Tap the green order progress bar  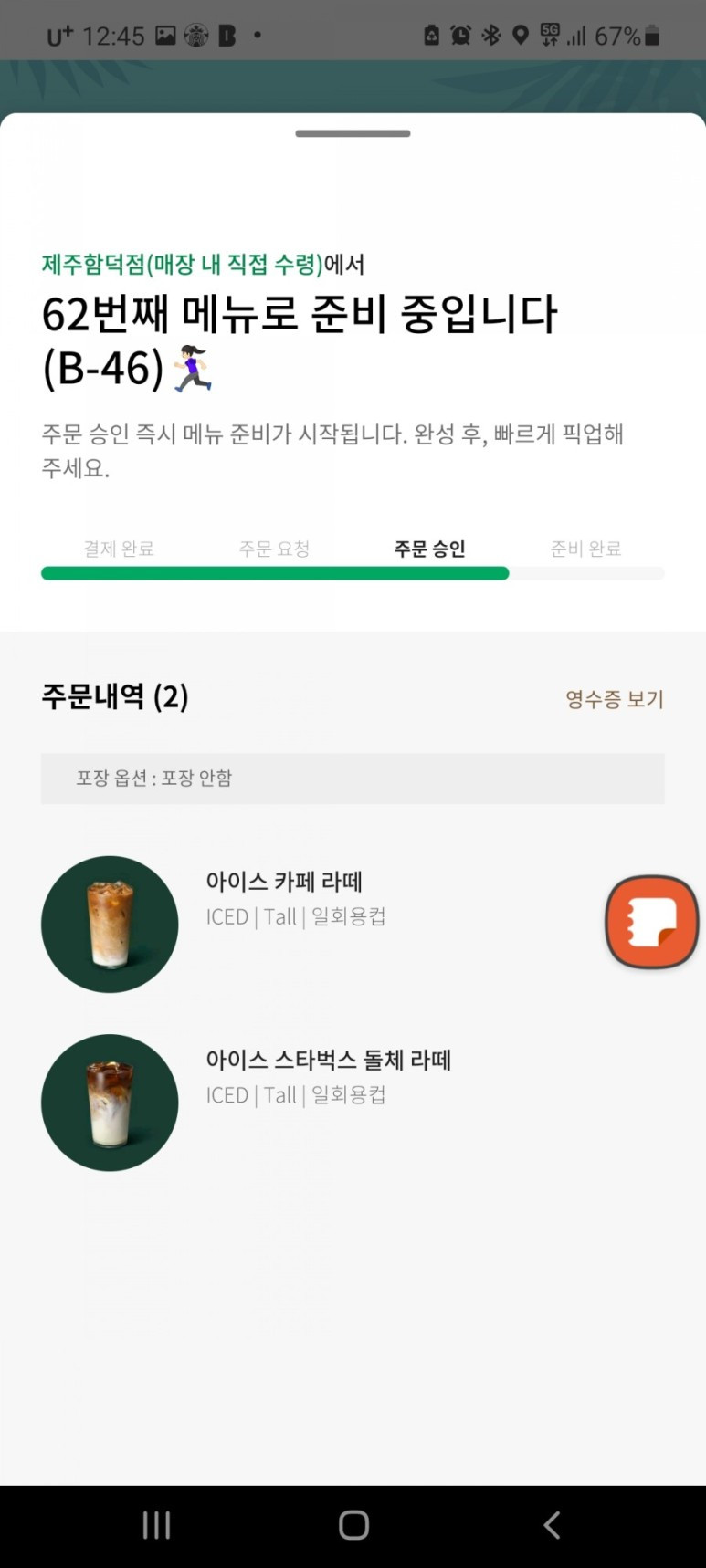[x=274, y=573]
